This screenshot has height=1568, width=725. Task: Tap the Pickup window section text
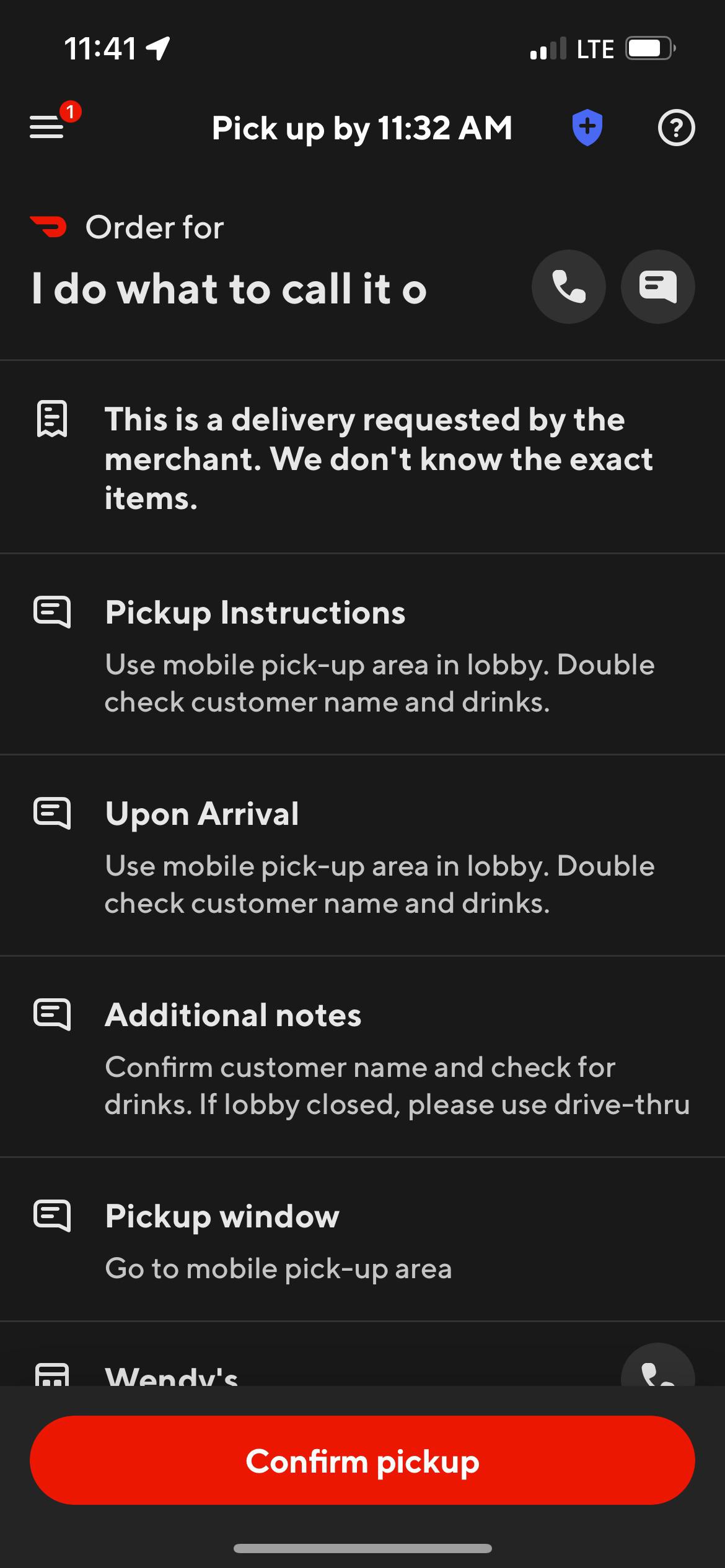221,1216
